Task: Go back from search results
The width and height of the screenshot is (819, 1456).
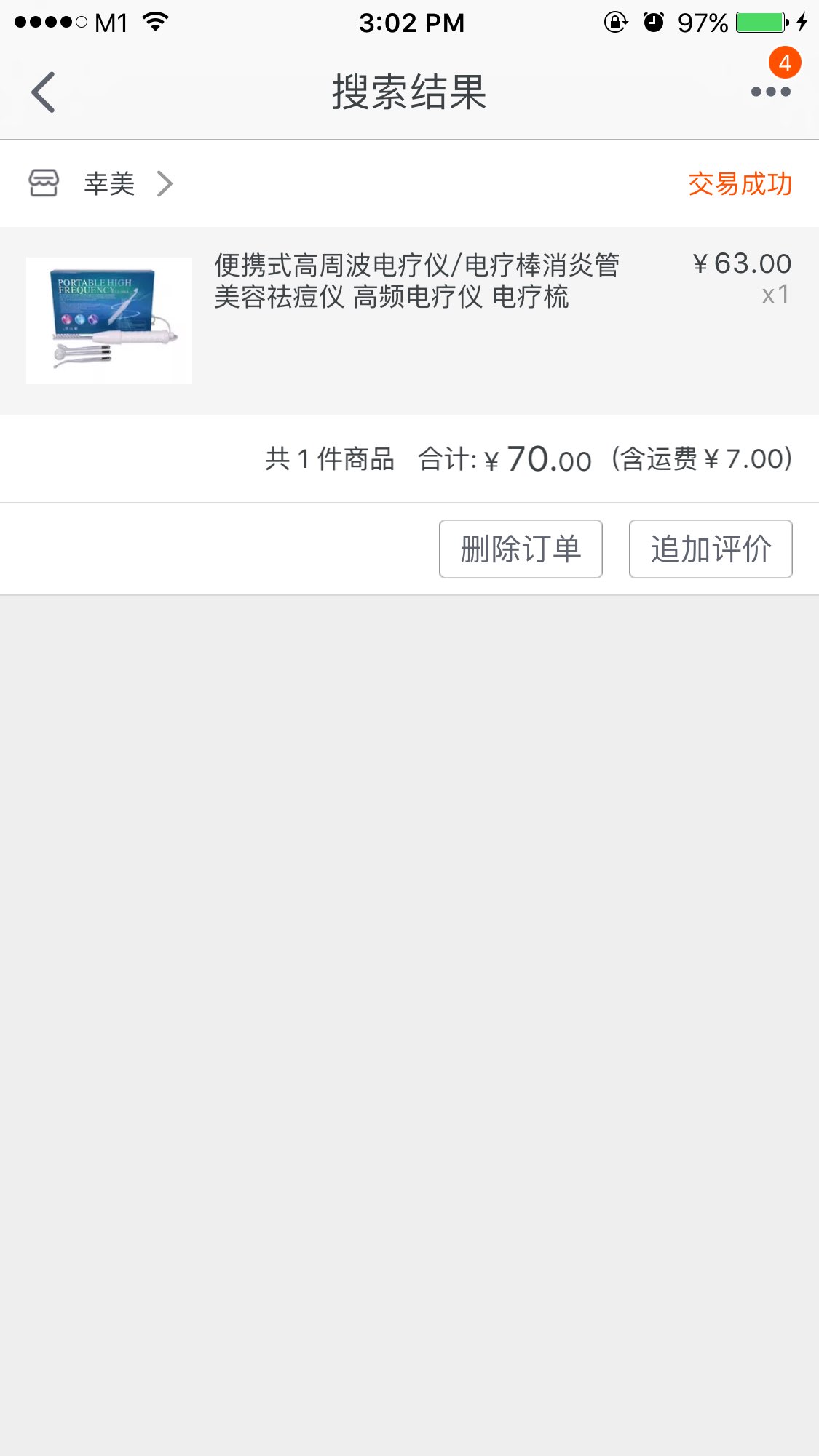Action: click(x=44, y=92)
